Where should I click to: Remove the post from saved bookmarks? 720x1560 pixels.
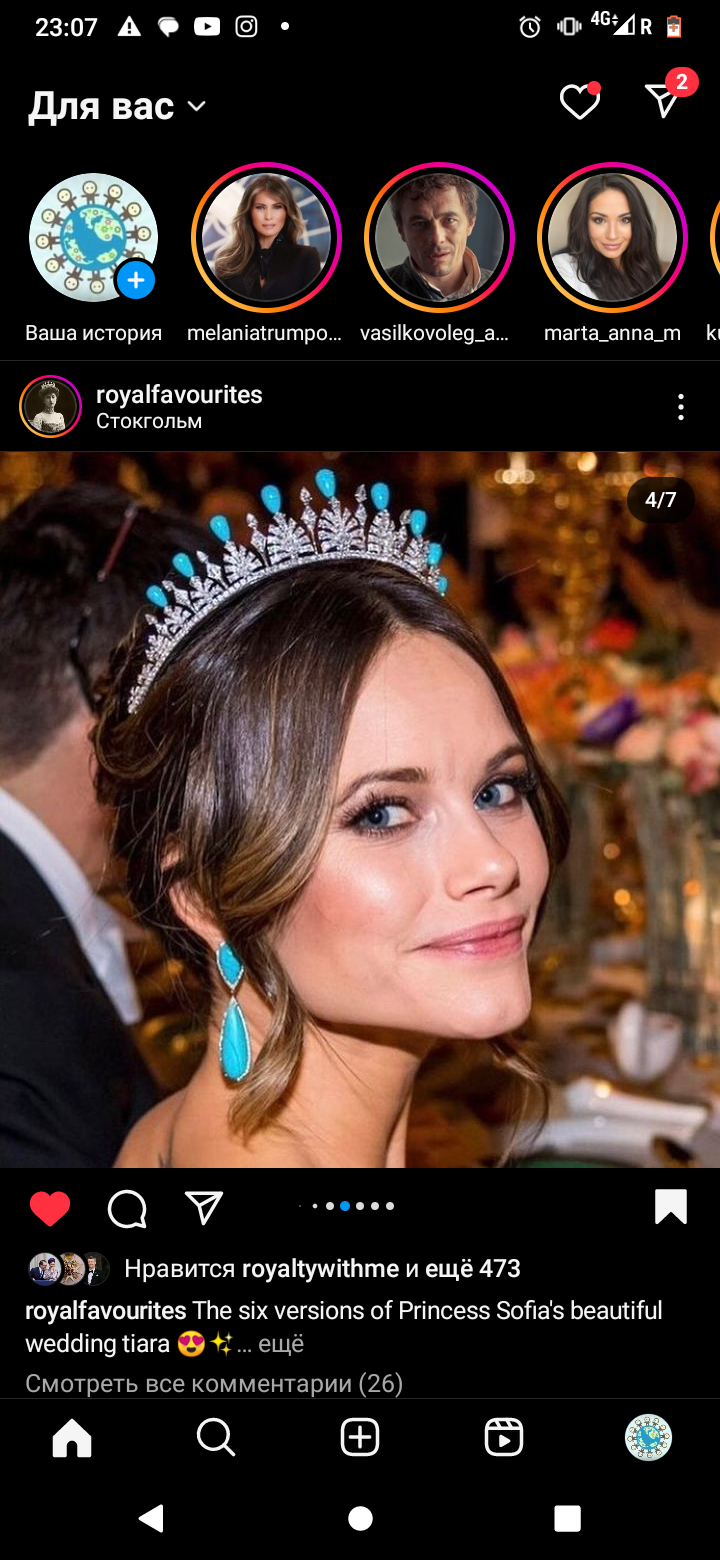(670, 1207)
